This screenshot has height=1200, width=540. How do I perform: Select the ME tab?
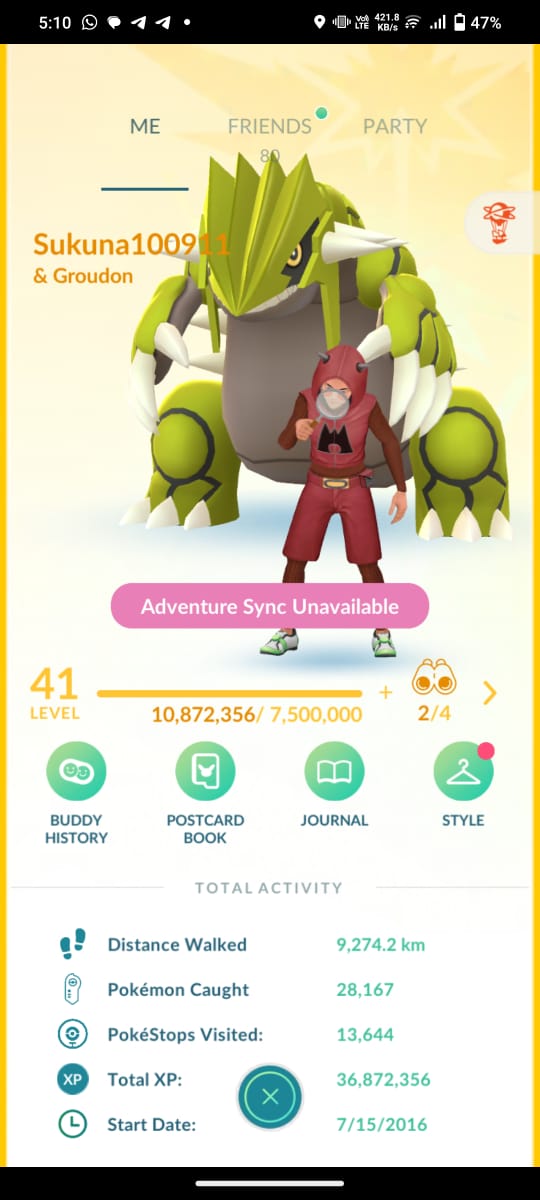[x=145, y=127]
